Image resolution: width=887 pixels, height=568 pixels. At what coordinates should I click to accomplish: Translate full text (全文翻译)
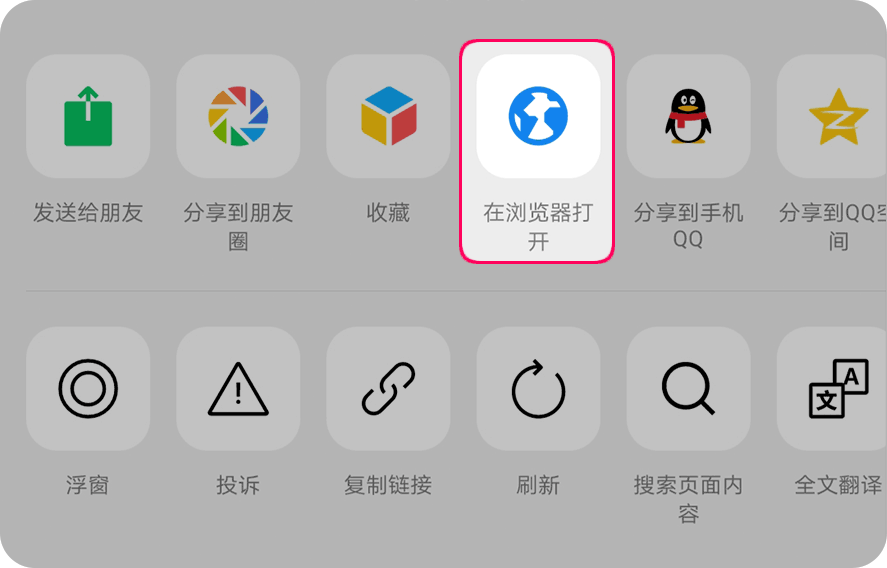pos(835,388)
